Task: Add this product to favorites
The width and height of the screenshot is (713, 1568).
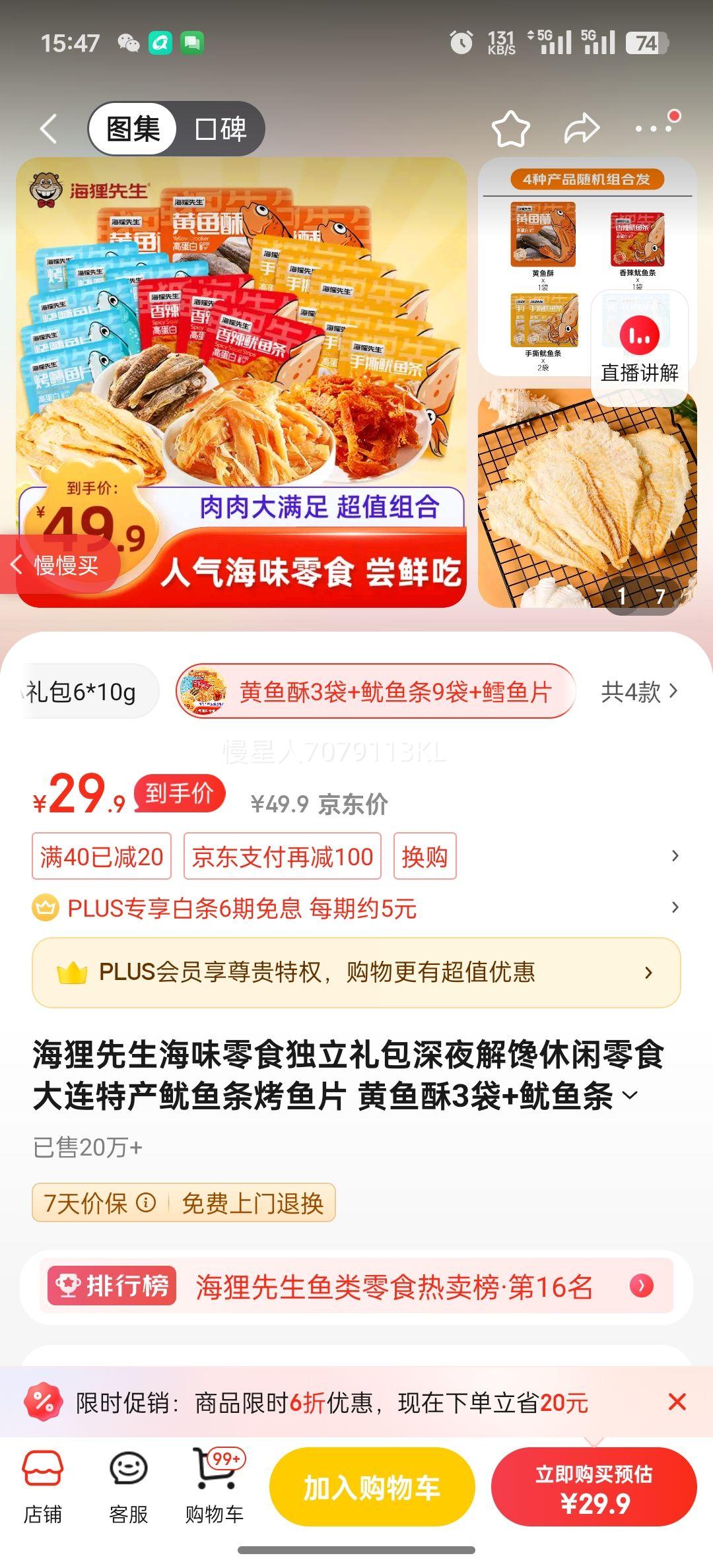Action: pos(510,129)
